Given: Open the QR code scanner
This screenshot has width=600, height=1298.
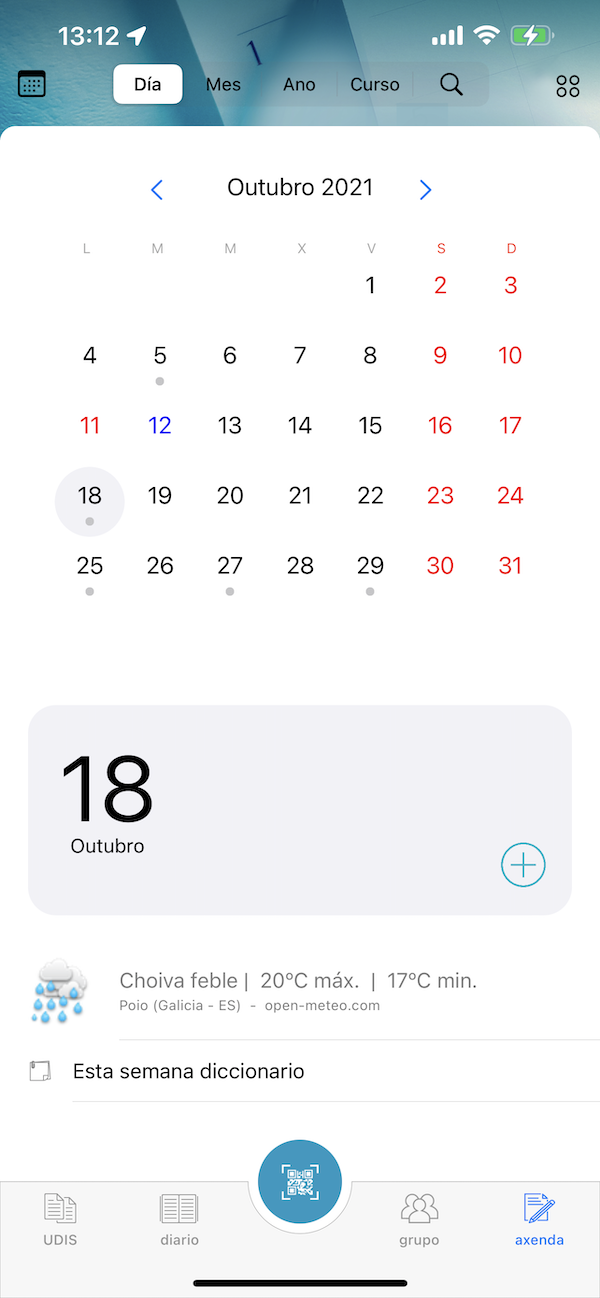Looking at the screenshot, I should (x=300, y=1182).
